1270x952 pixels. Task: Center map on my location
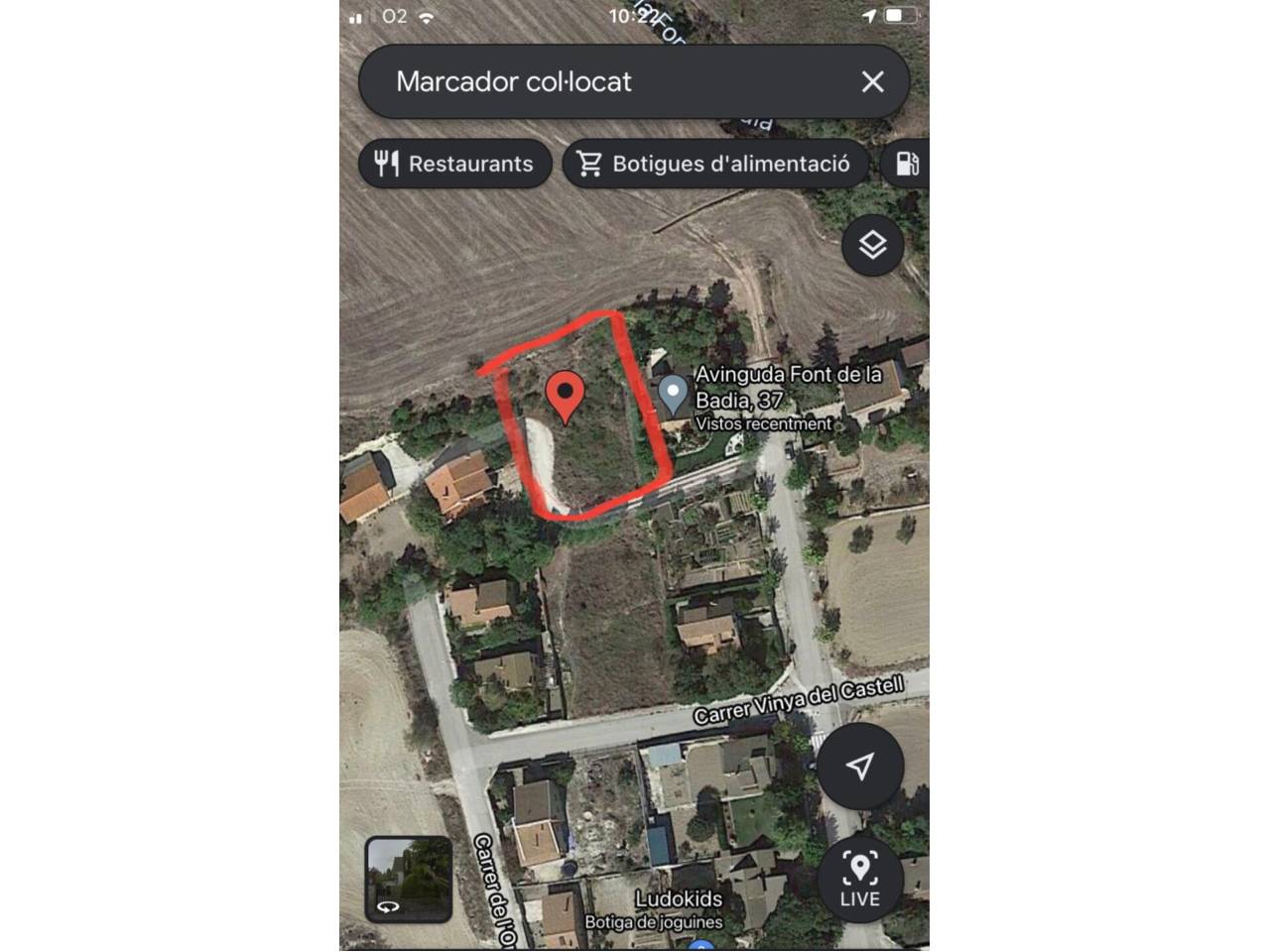tap(860, 766)
